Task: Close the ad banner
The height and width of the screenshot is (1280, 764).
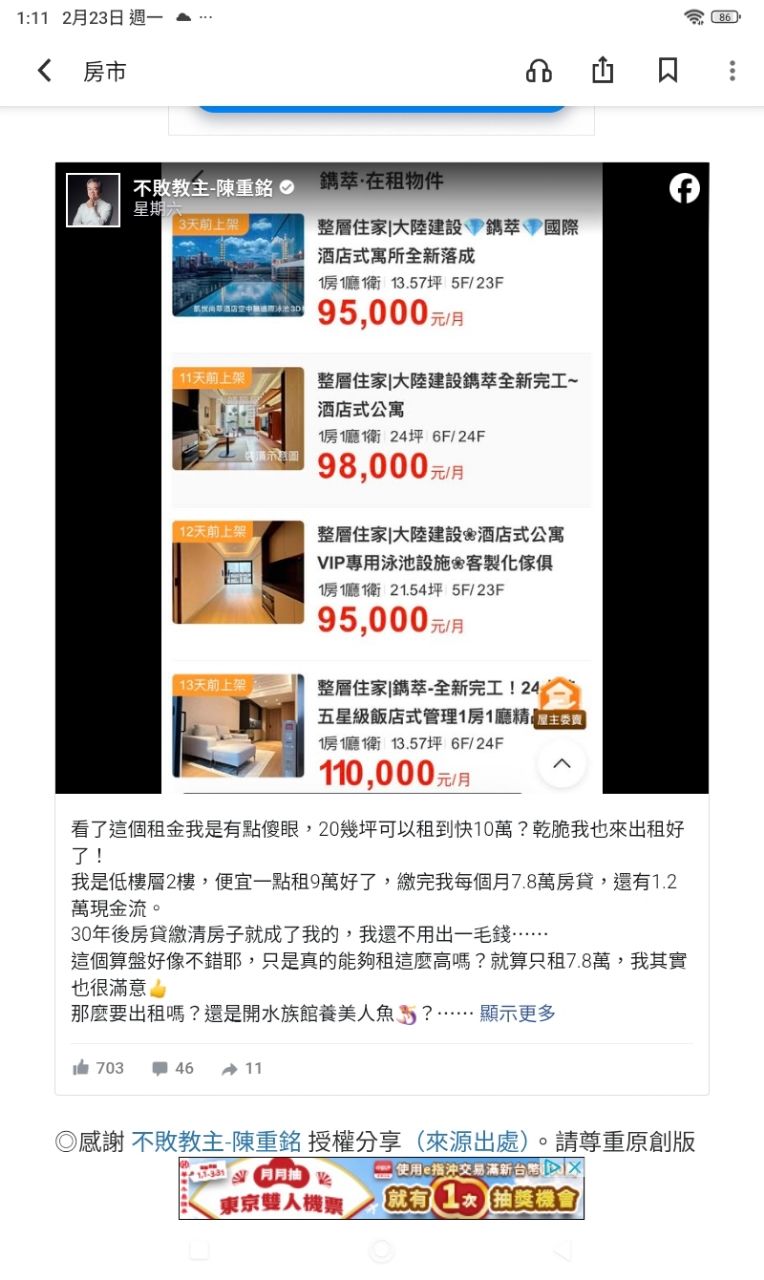Action: click(575, 1167)
